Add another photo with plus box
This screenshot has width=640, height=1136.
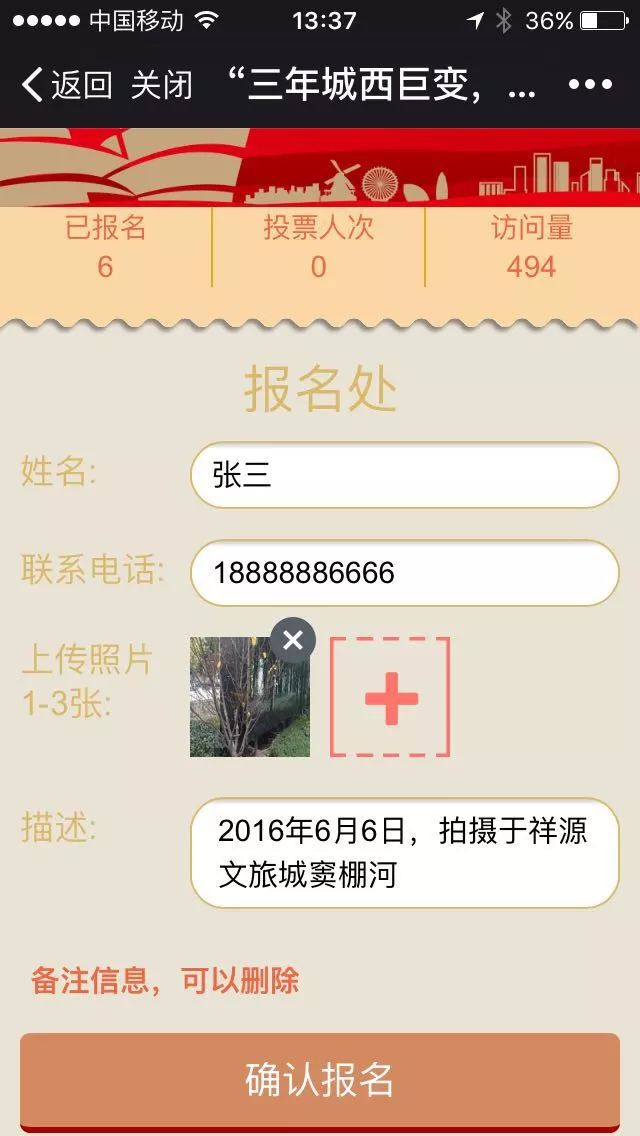click(x=390, y=697)
